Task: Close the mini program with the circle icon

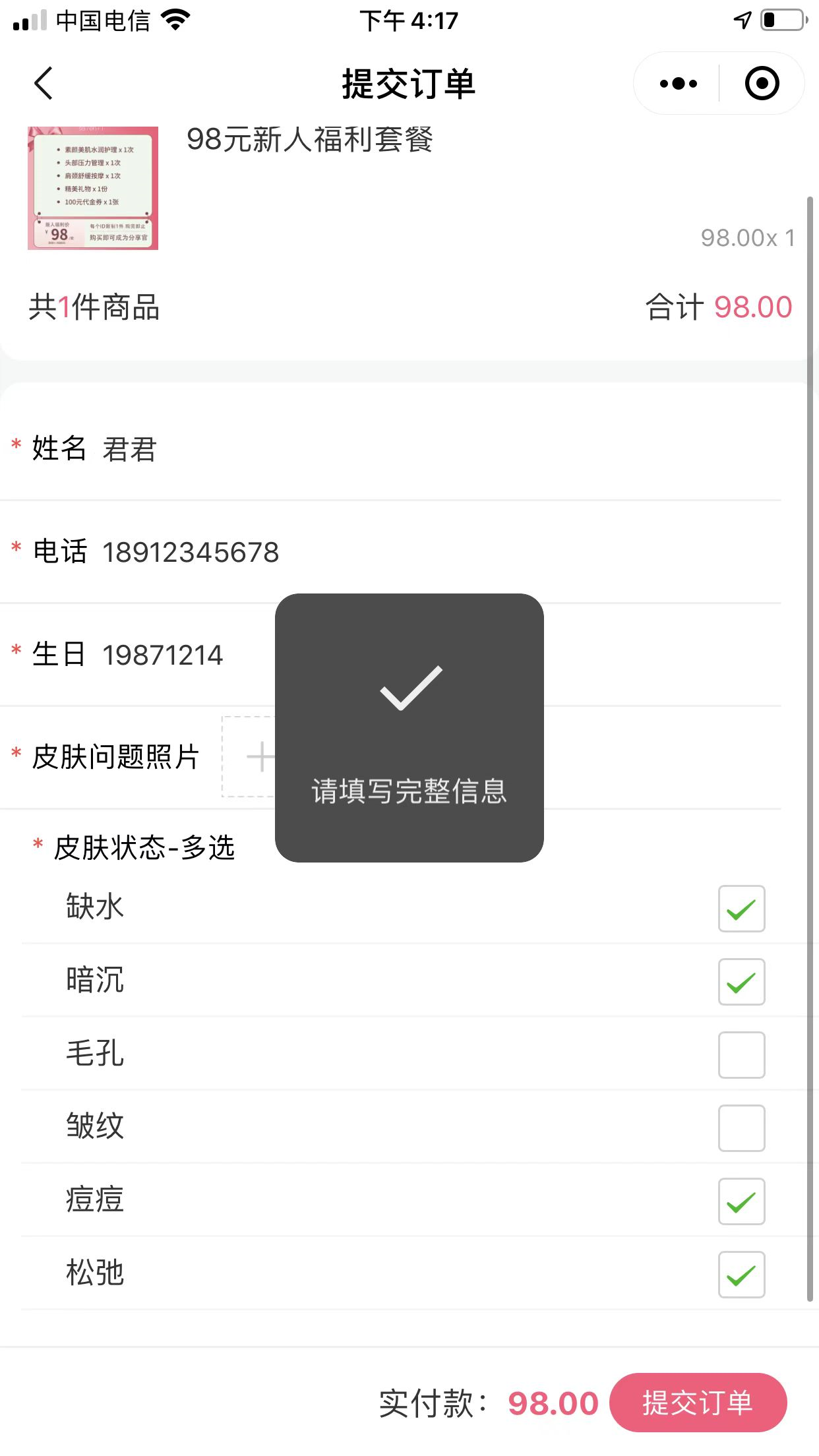Action: click(x=762, y=84)
